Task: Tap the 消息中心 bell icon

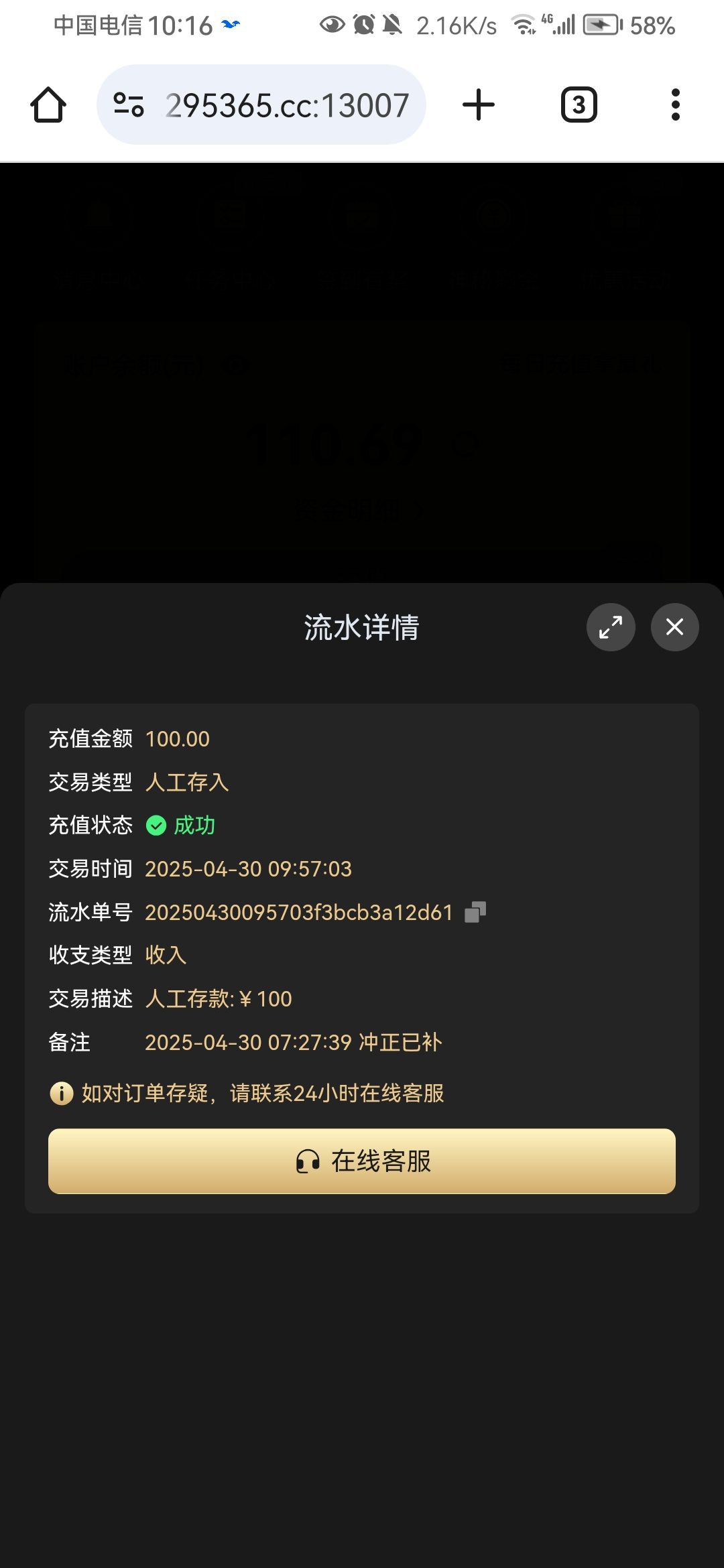Action: point(99,214)
